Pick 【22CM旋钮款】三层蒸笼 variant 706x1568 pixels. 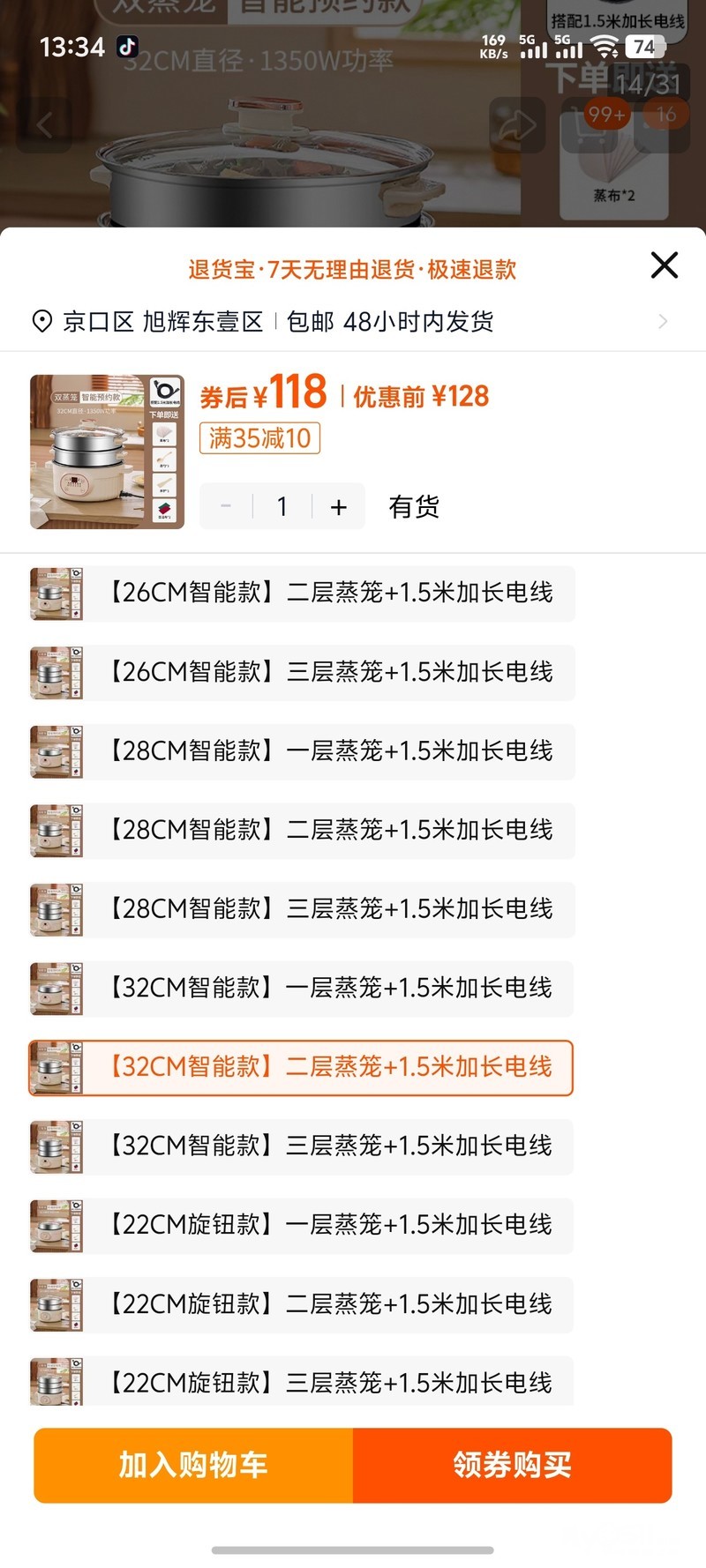pos(302,1382)
